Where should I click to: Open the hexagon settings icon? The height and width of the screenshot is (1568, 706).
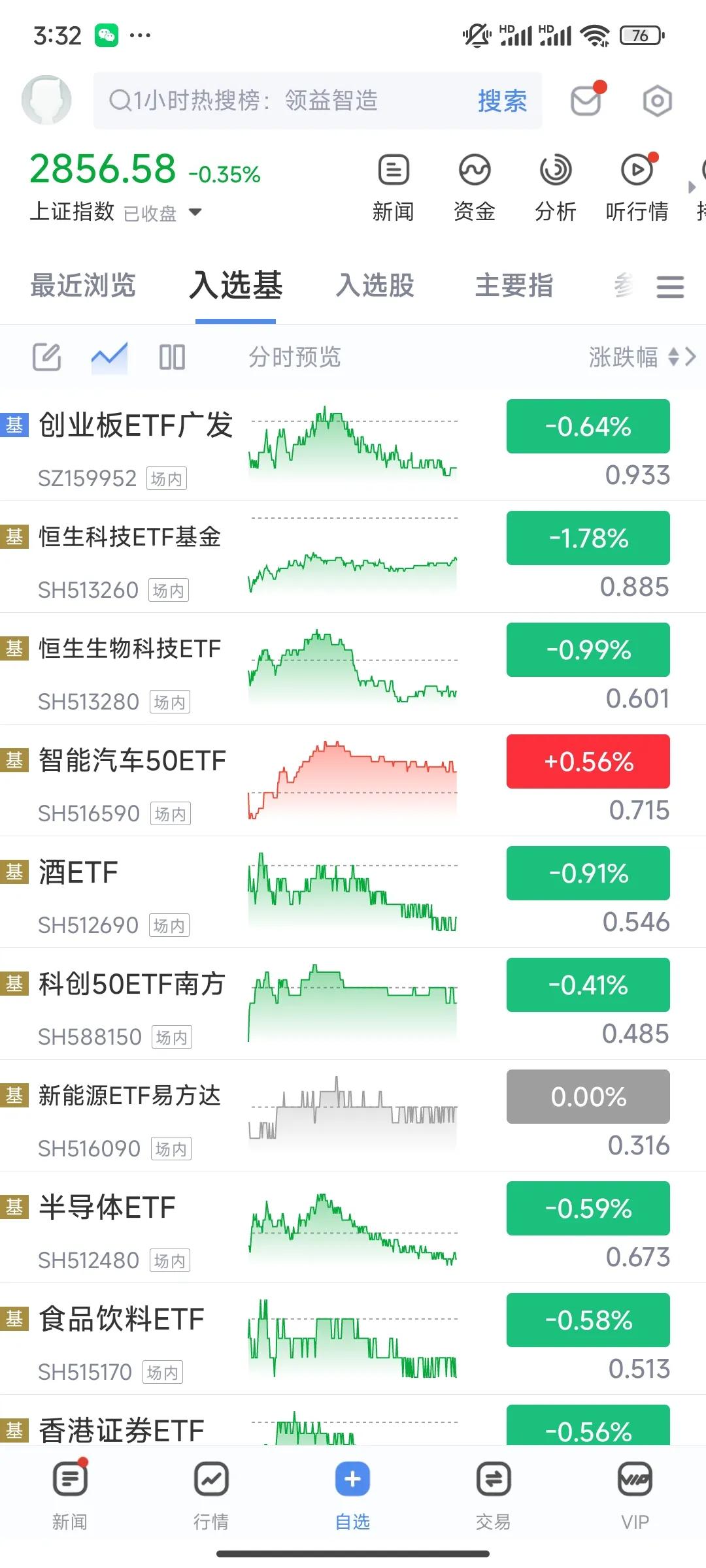click(657, 101)
